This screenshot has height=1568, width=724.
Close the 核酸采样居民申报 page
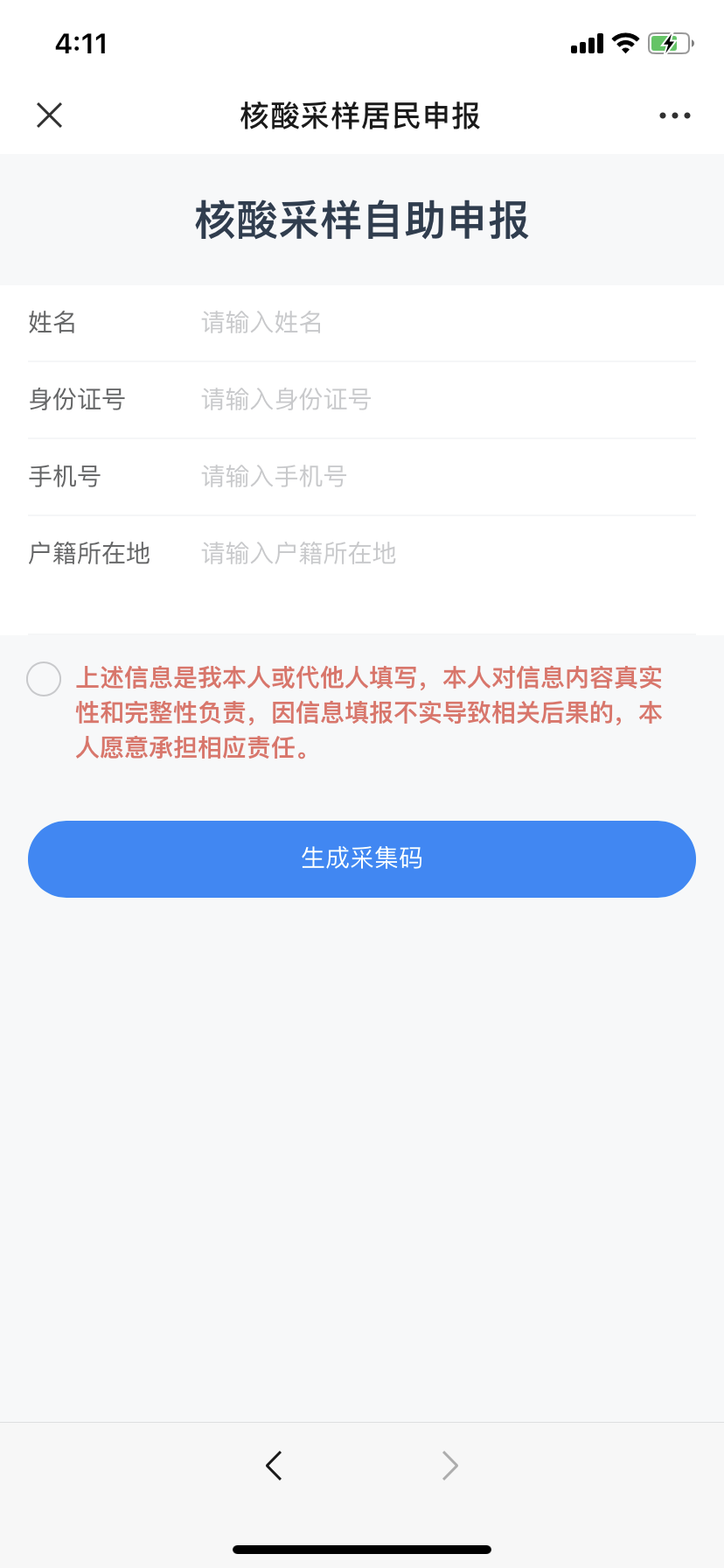pyautogui.click(x=50, y=115)
